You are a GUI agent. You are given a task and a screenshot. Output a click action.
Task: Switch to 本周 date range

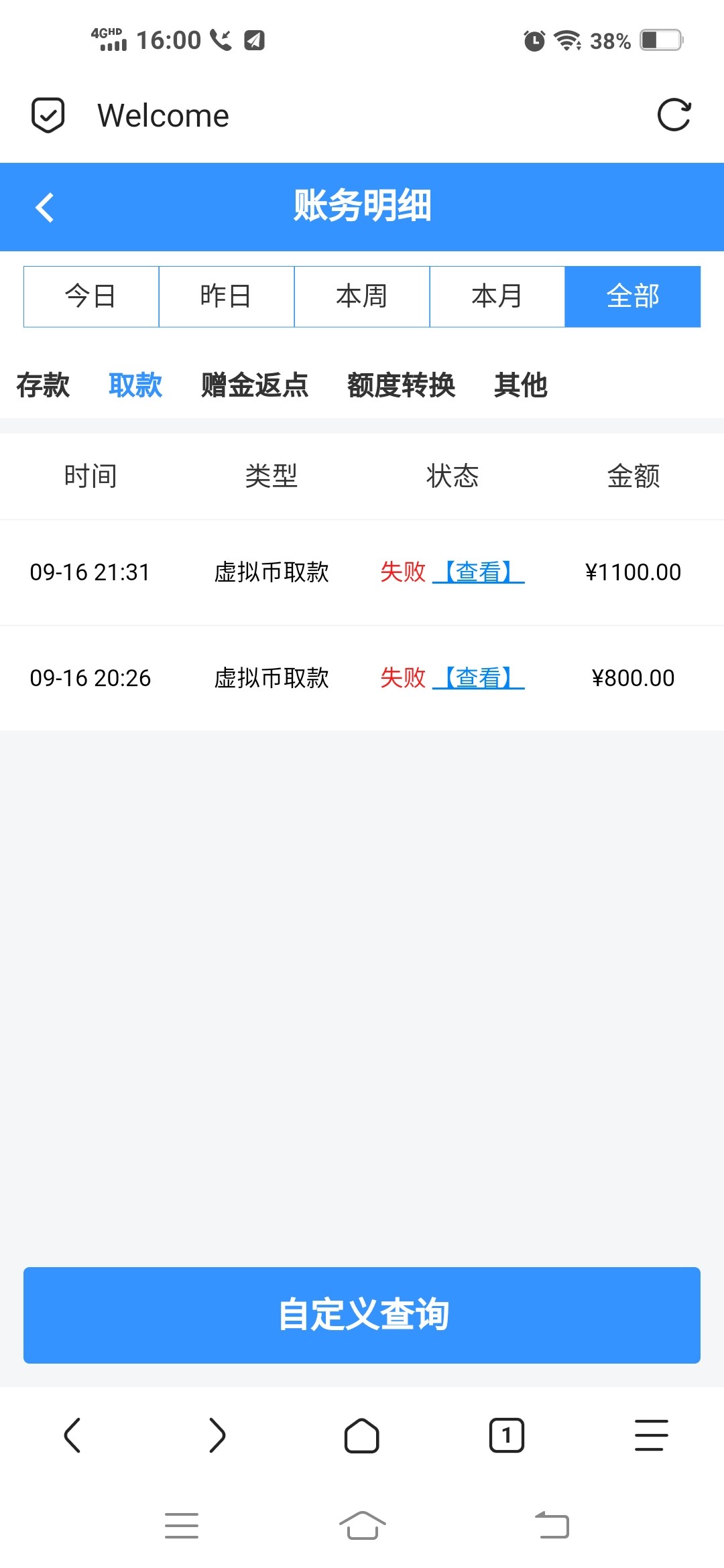point(362,296)
